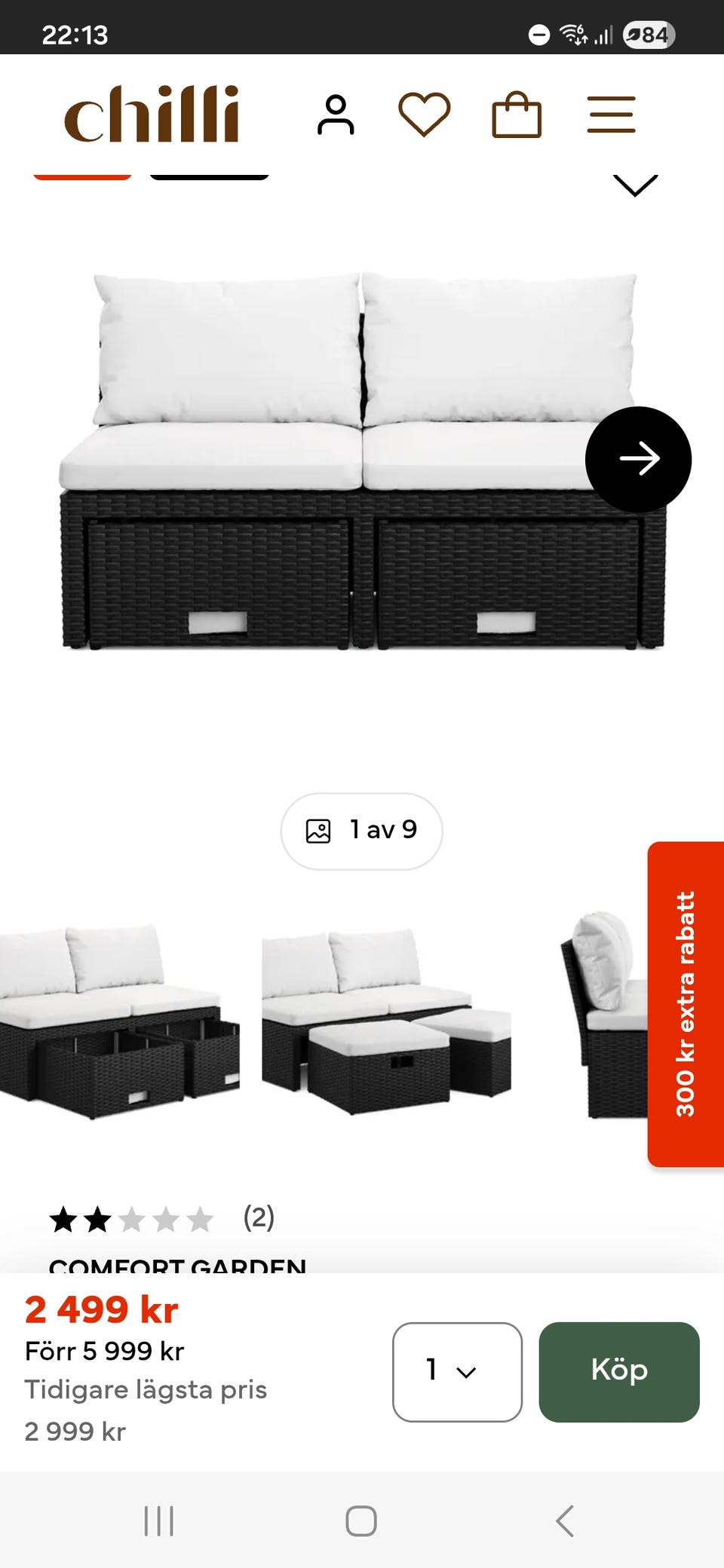Screen dimensions: 724x1568
Task: Open the hamburger menu
Action: [x=611, y=115]
